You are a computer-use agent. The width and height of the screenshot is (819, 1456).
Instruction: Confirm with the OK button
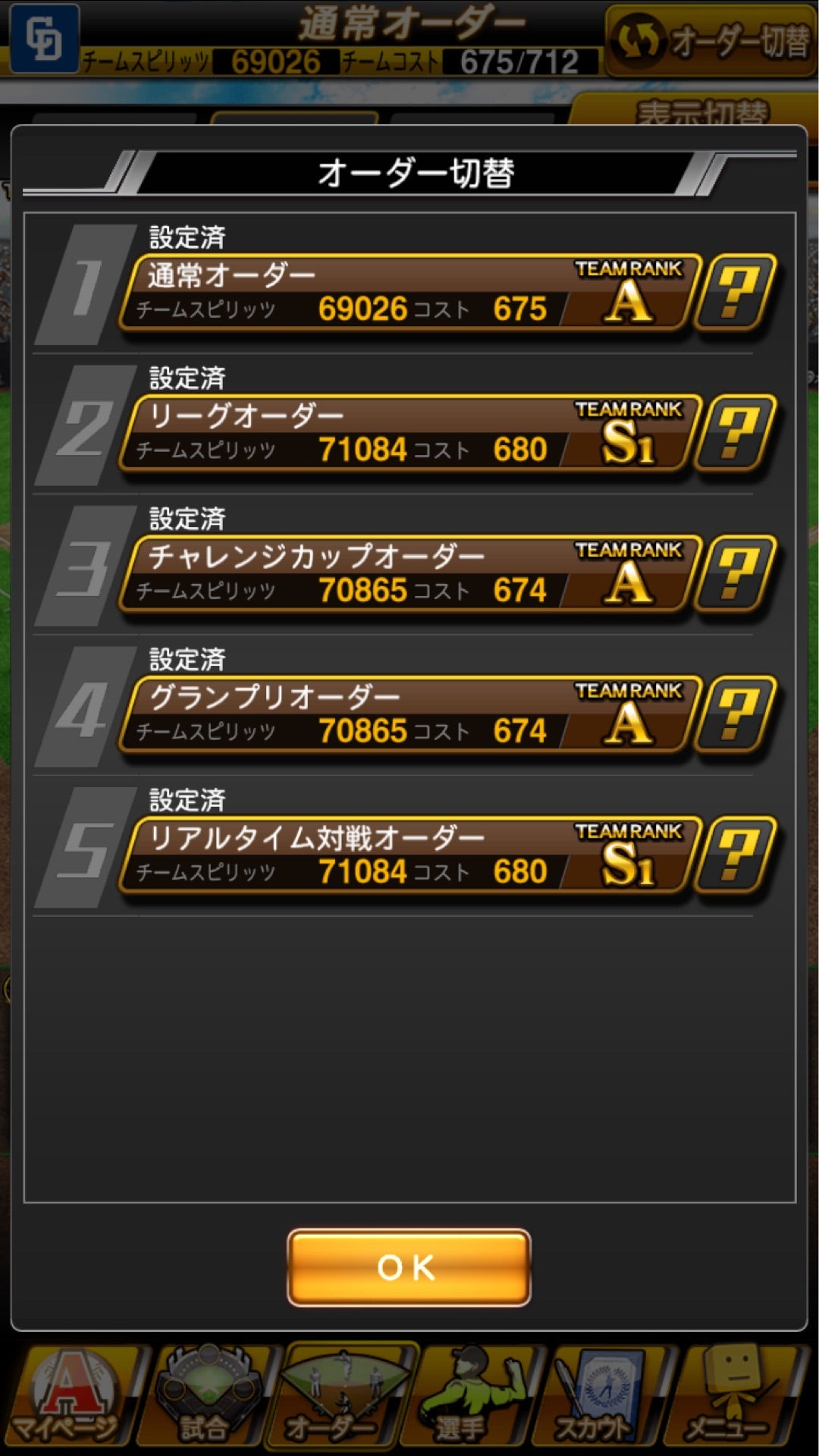pos(409,1267)
